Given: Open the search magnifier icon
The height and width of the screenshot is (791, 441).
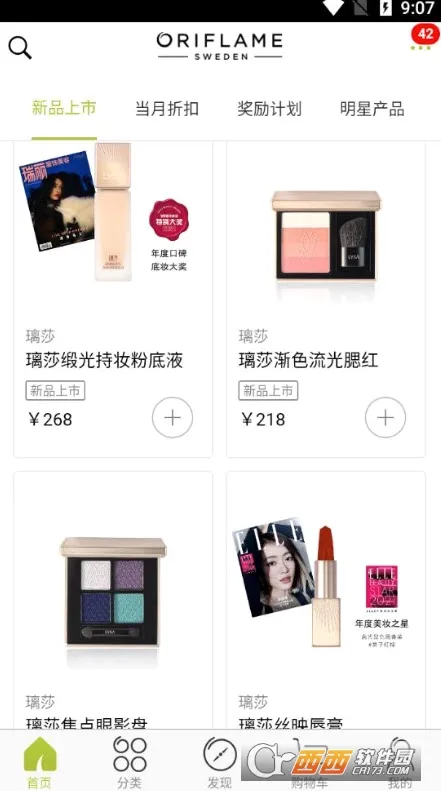Looking at the screenshot, I should [x=20, y=48].
